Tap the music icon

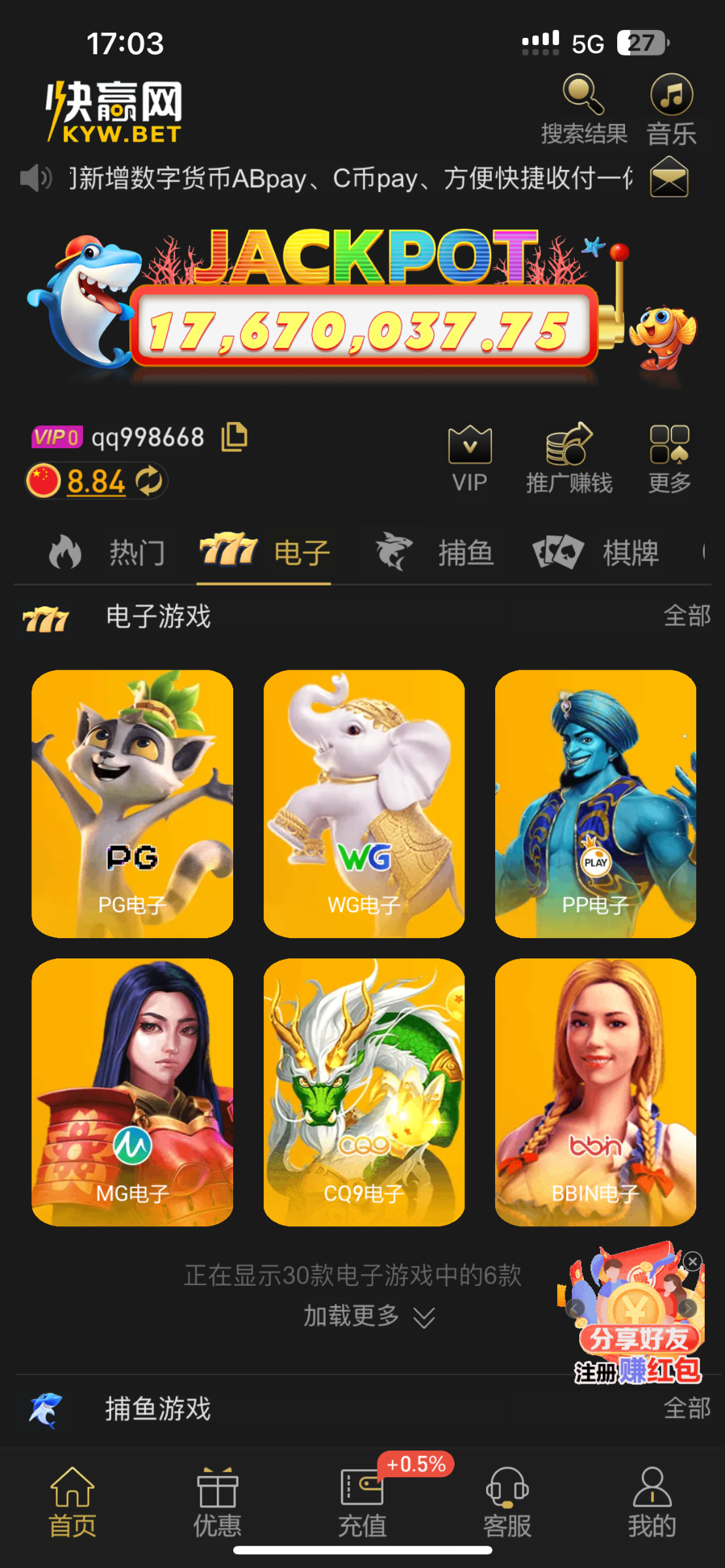(671, 96)
